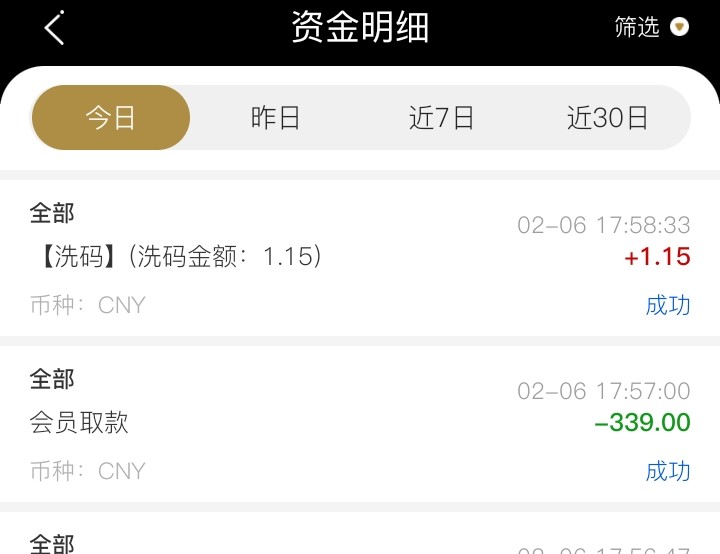The height and width of the screenshot is (554, 720).
Task: Select the 今日 tab
Action: [111, 118]
